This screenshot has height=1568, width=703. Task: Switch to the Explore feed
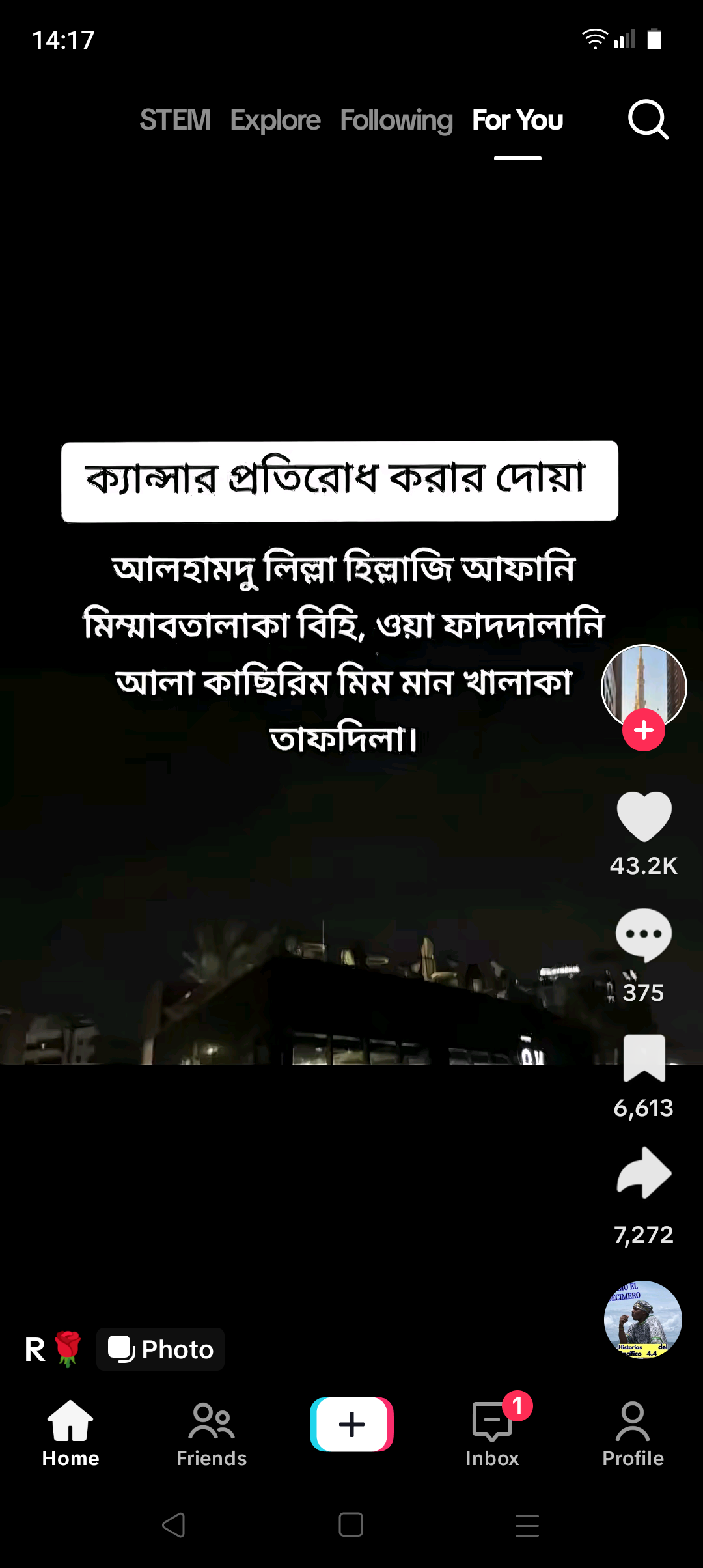pyautogui.click(x=275, y=120)
